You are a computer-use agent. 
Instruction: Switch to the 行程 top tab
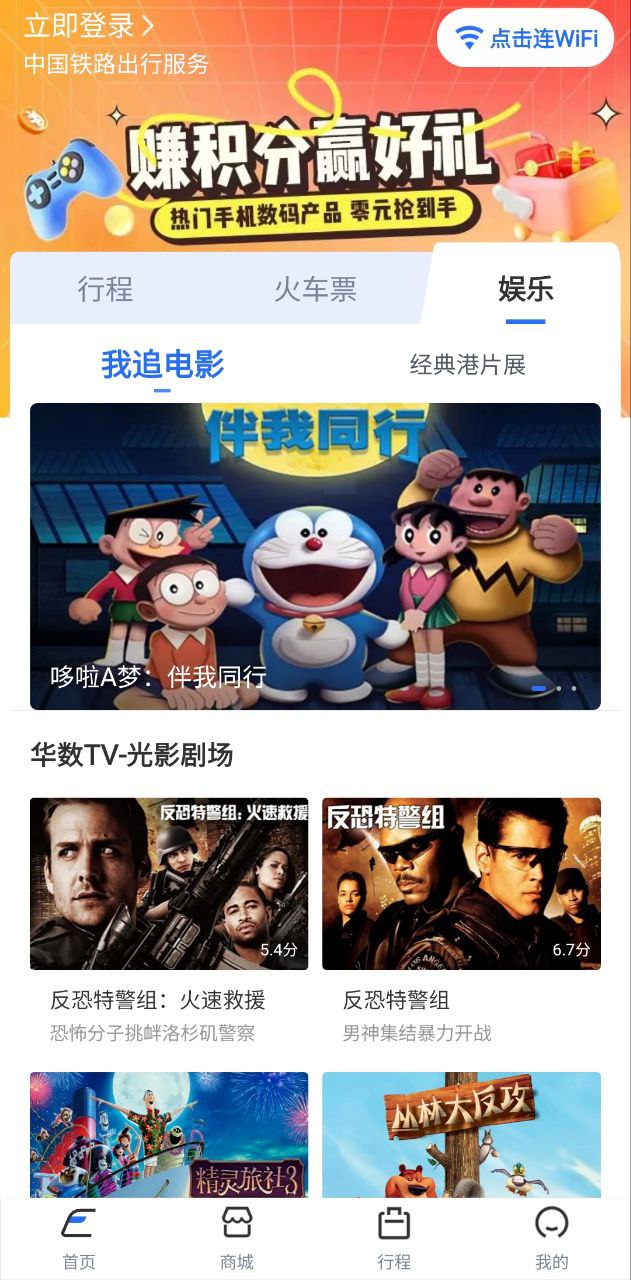click(105, 289)
